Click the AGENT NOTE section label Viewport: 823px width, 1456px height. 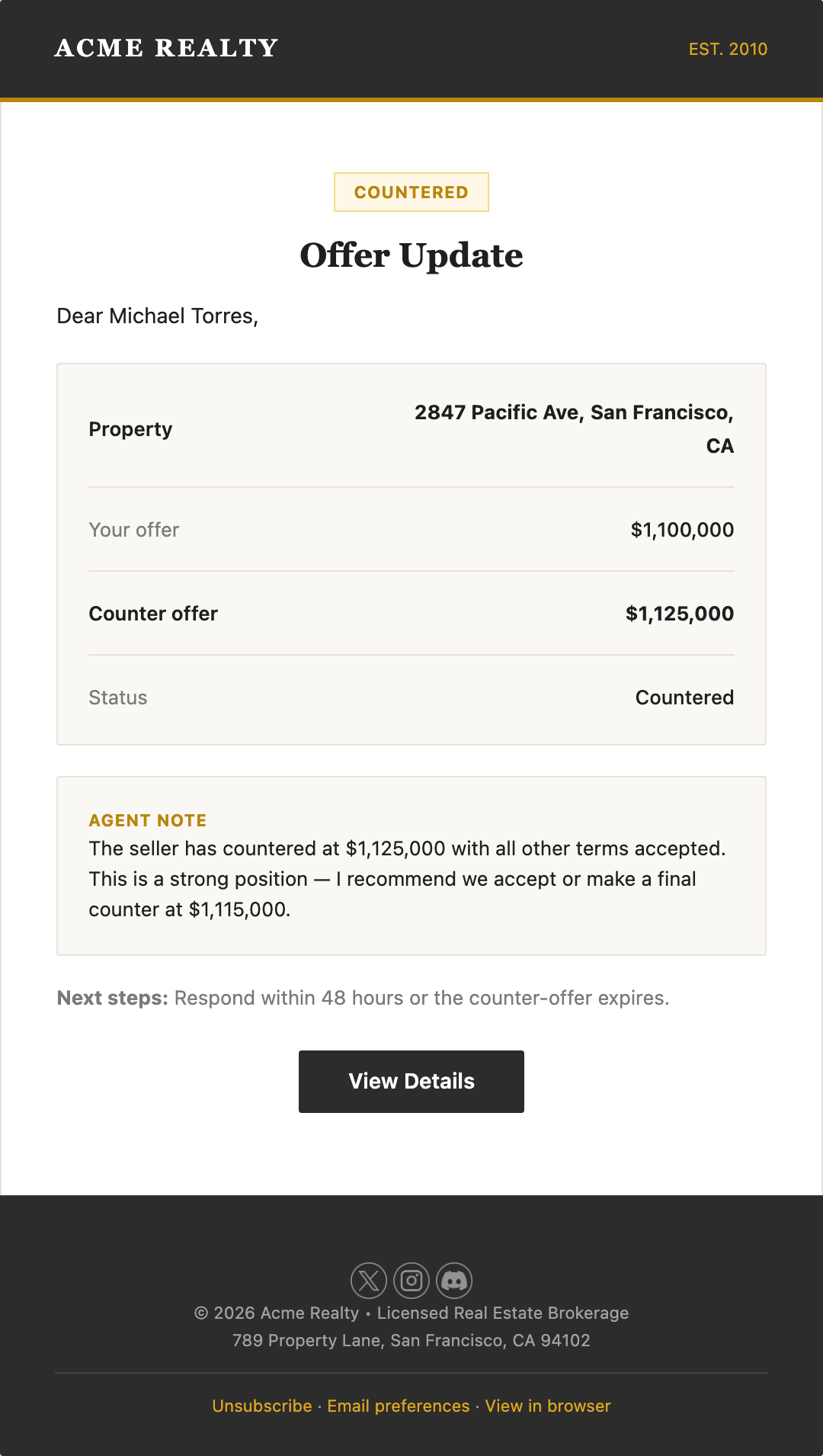click(147, 820)
